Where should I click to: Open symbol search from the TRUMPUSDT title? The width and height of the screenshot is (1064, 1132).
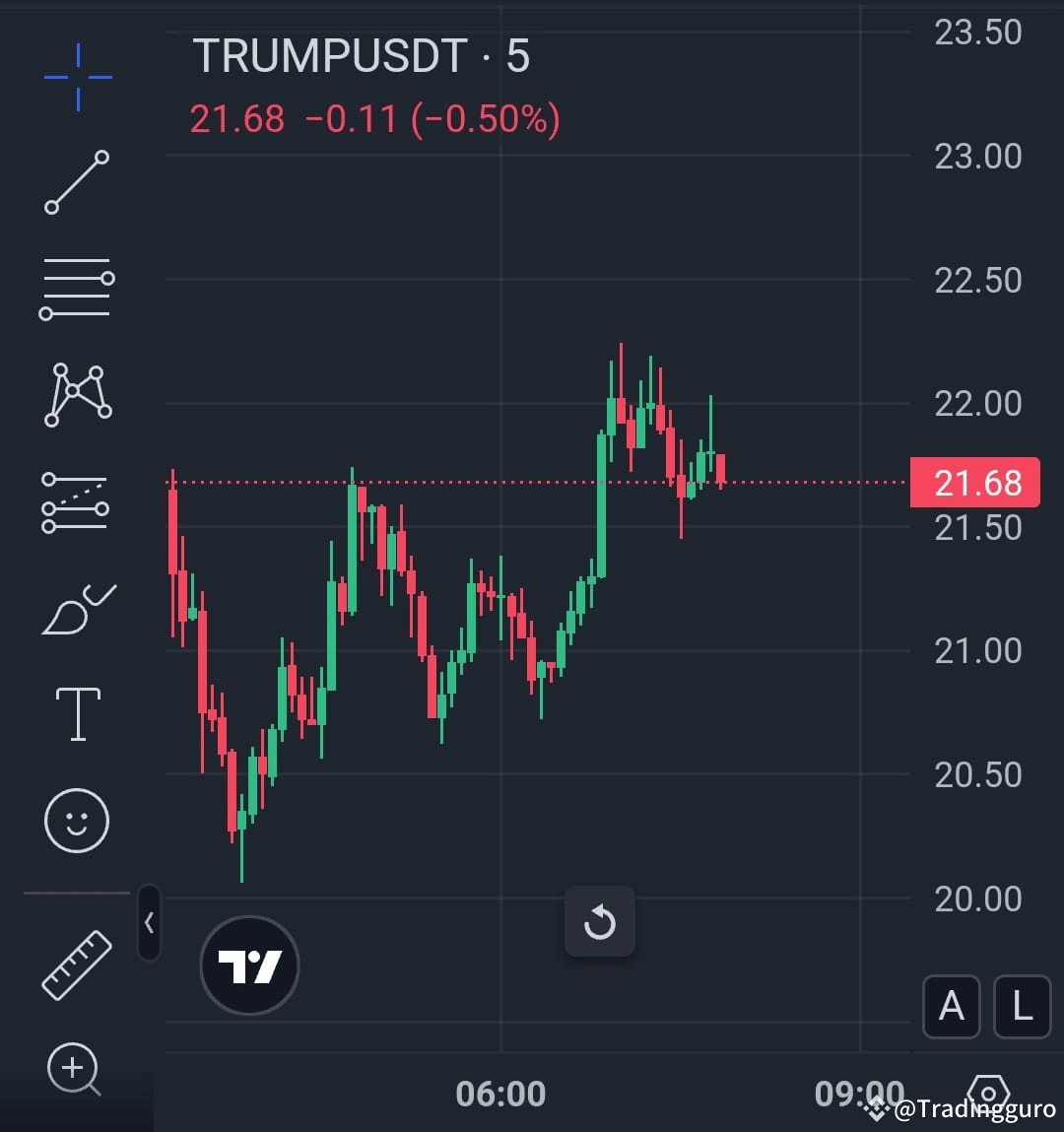[x=330, y=56]
